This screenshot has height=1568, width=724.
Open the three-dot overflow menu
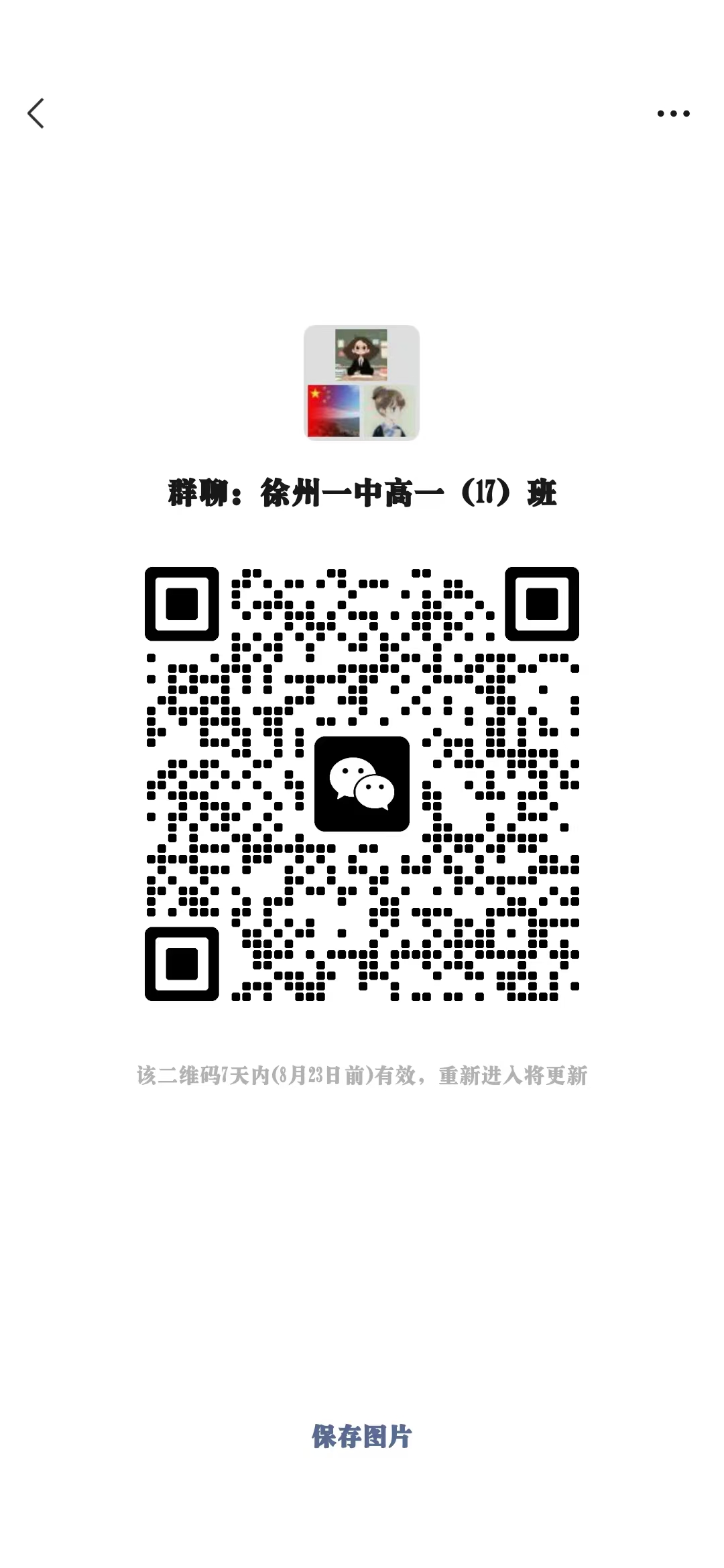673,113
